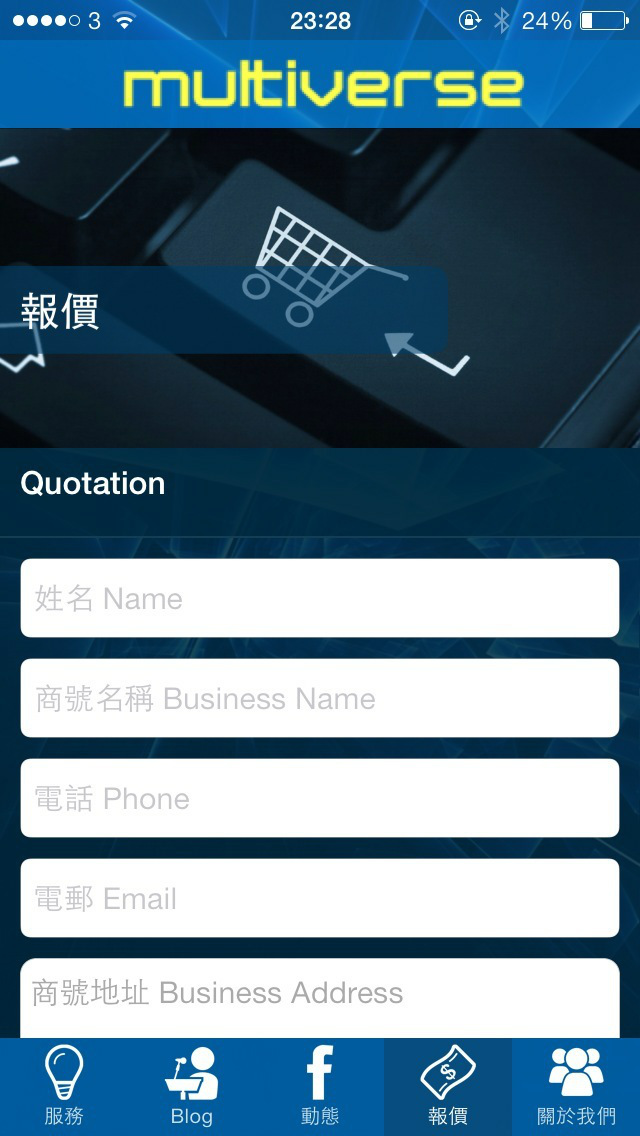Switch to the 服務 tab
Image resolution: width=640 pixels, height=1136 pixels.
(64, 1087)
